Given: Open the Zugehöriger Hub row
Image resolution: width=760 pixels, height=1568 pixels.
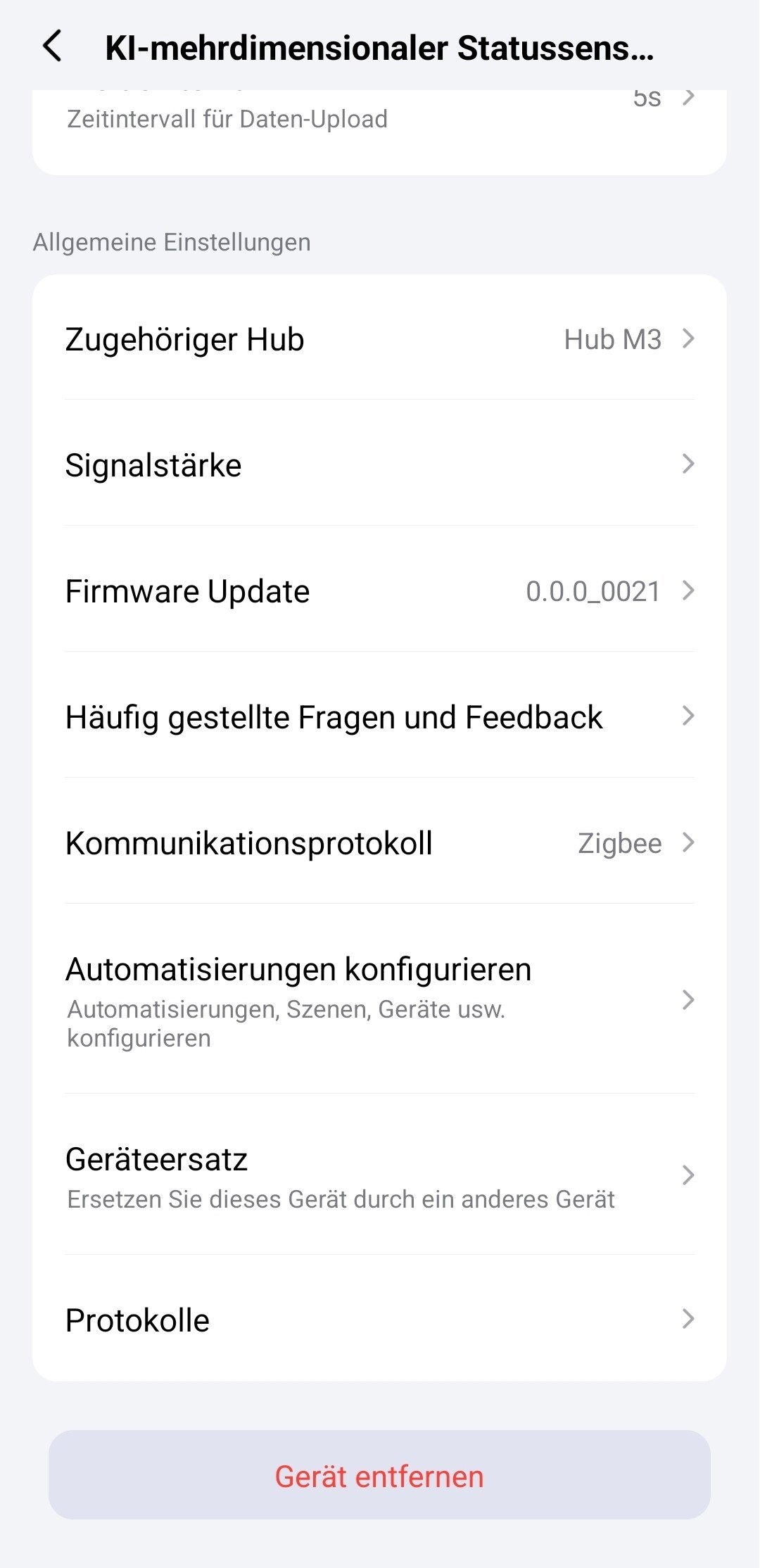Looking at the screenshot, I should tap(379, 339).
